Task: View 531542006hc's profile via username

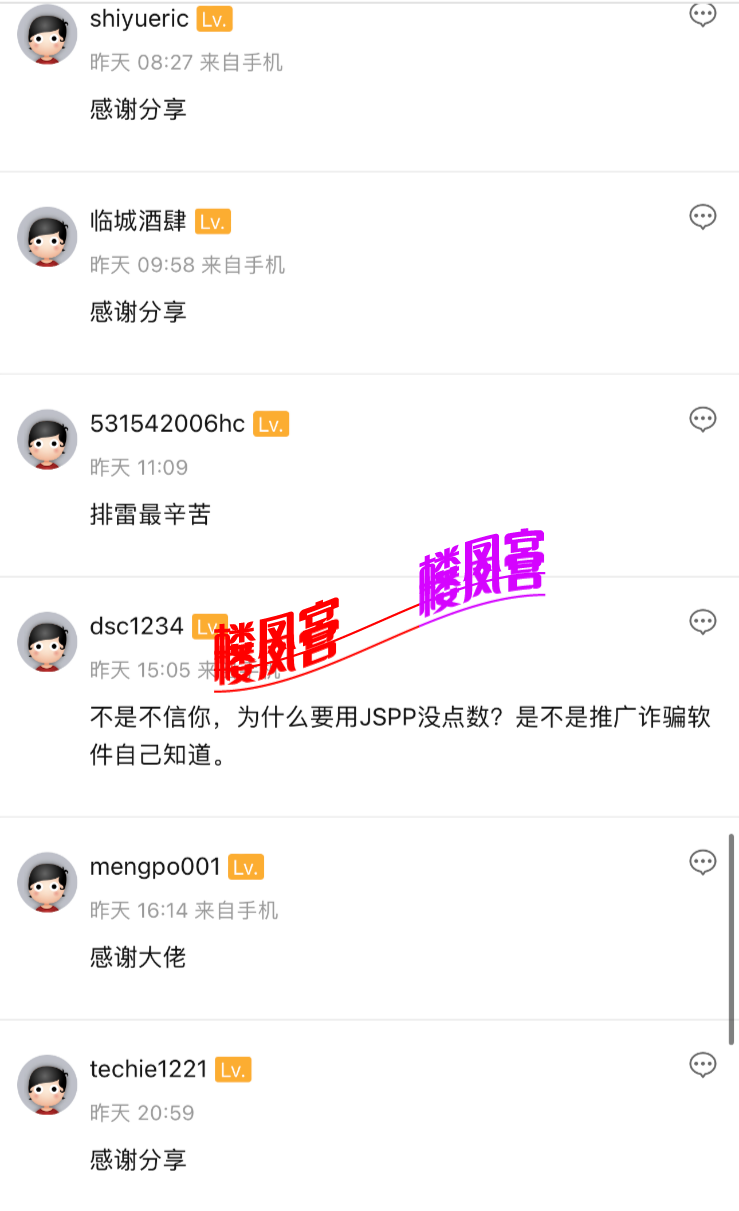Action: pos(167,423)
